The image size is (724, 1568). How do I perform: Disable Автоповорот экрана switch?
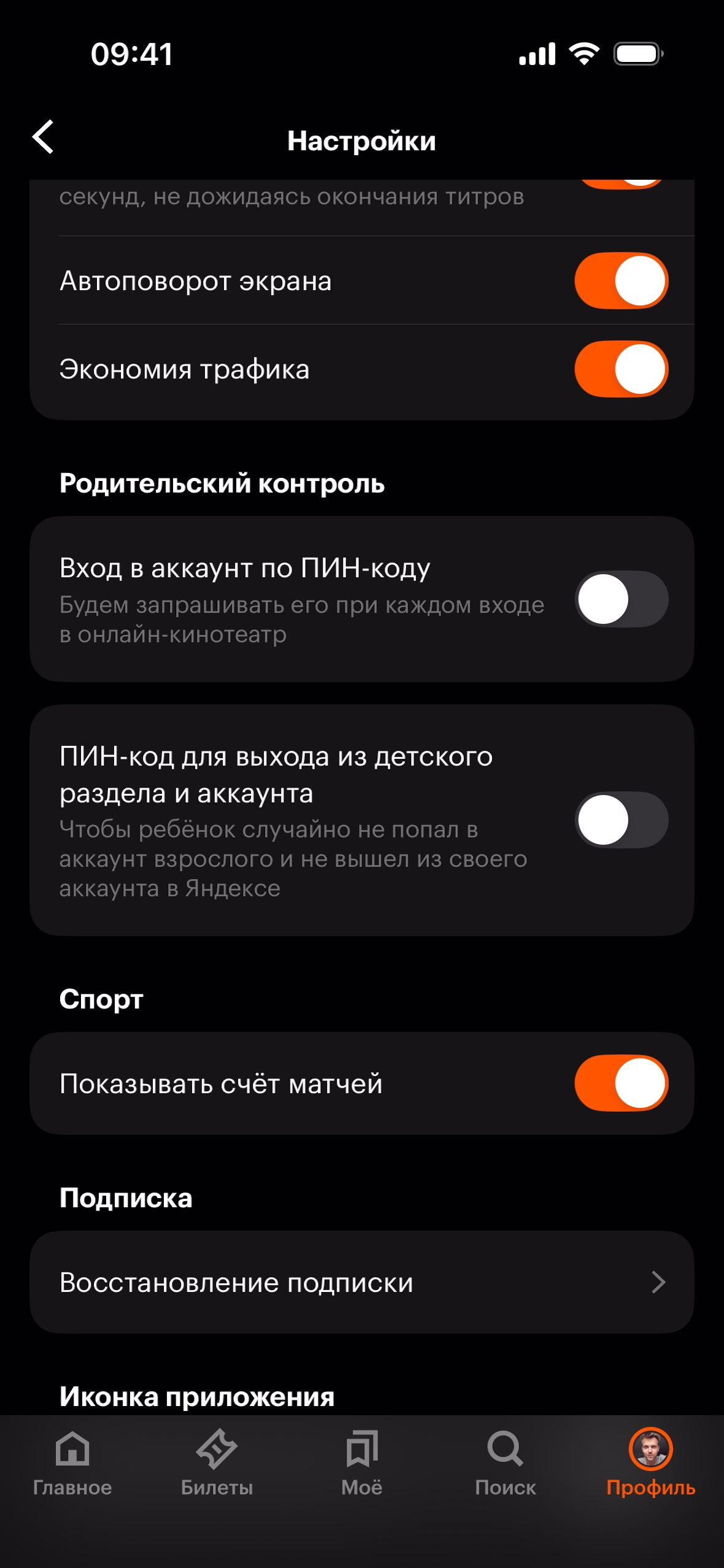[x=621, y=281]
